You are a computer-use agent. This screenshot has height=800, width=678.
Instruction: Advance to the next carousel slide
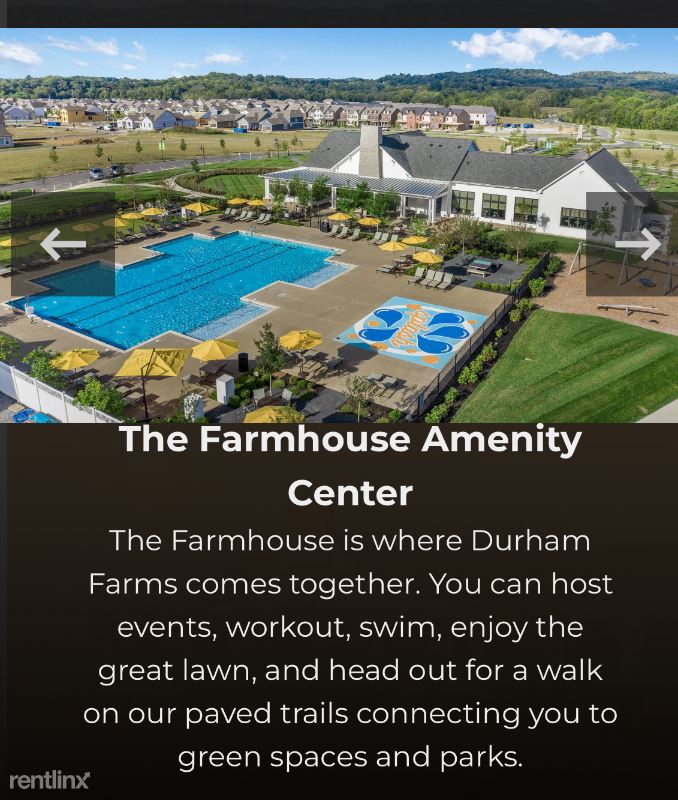[636, 244]
